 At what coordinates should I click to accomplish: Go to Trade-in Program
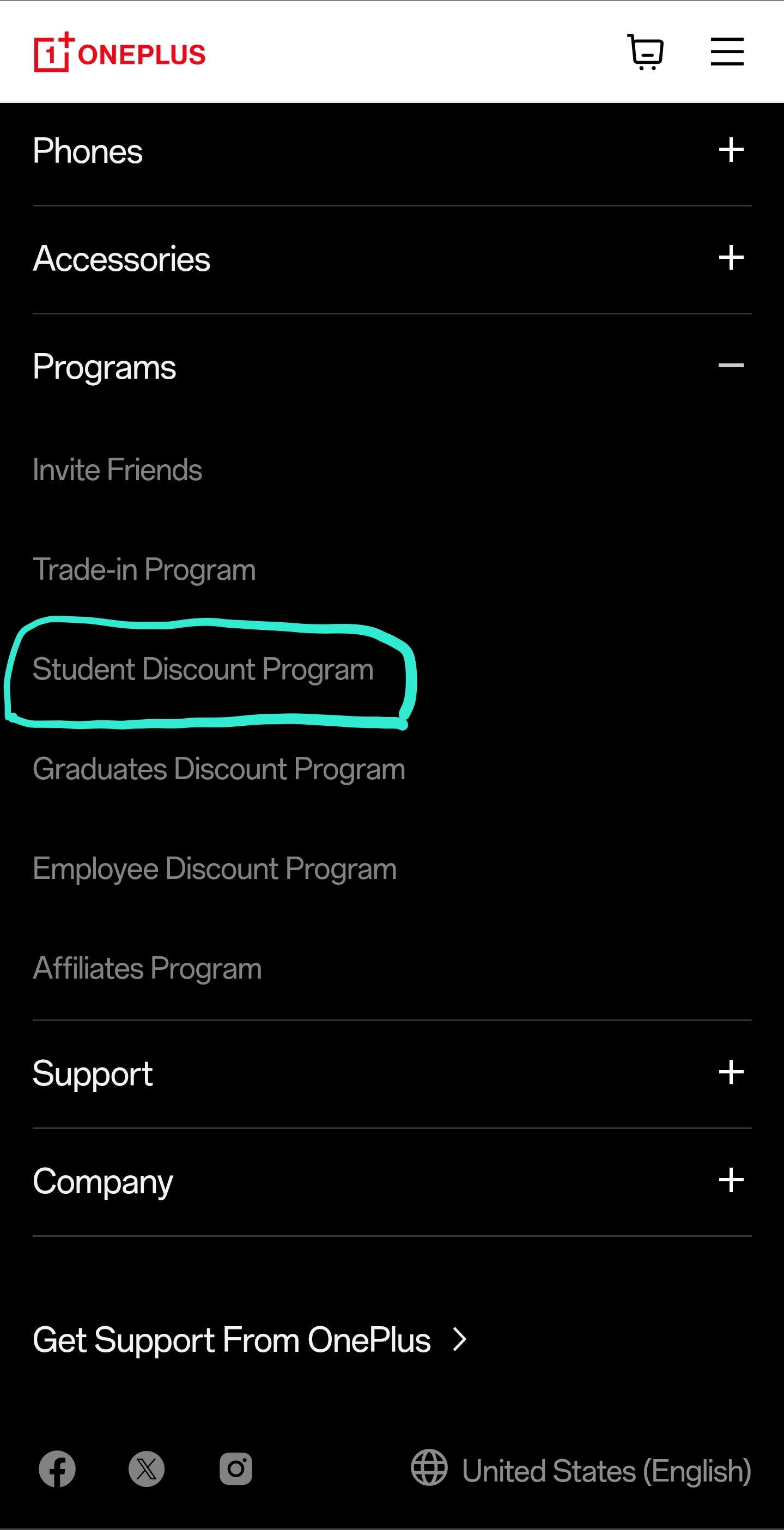144,569
